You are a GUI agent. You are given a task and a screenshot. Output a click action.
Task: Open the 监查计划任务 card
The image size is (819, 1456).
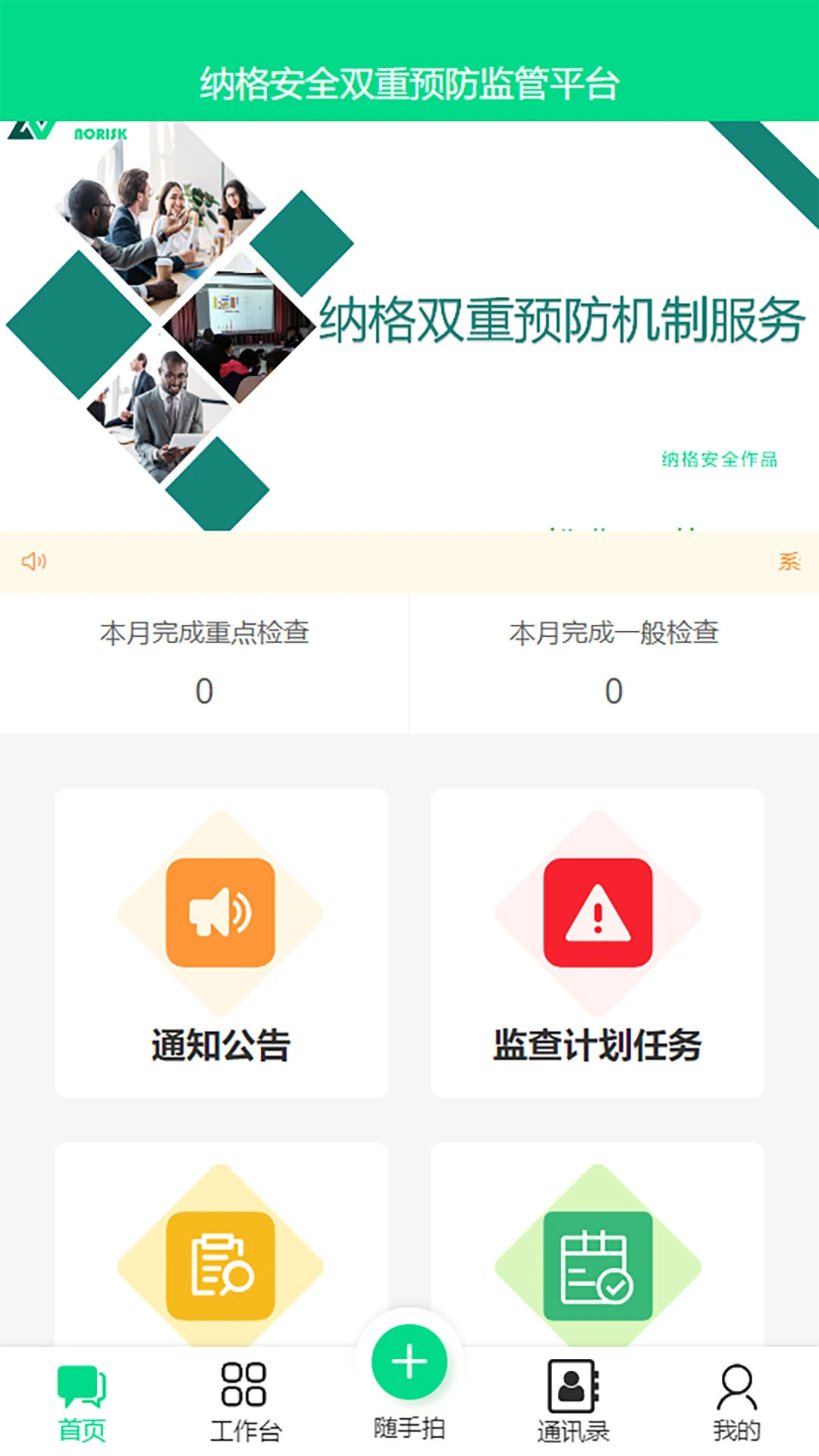tap(598, 943)
